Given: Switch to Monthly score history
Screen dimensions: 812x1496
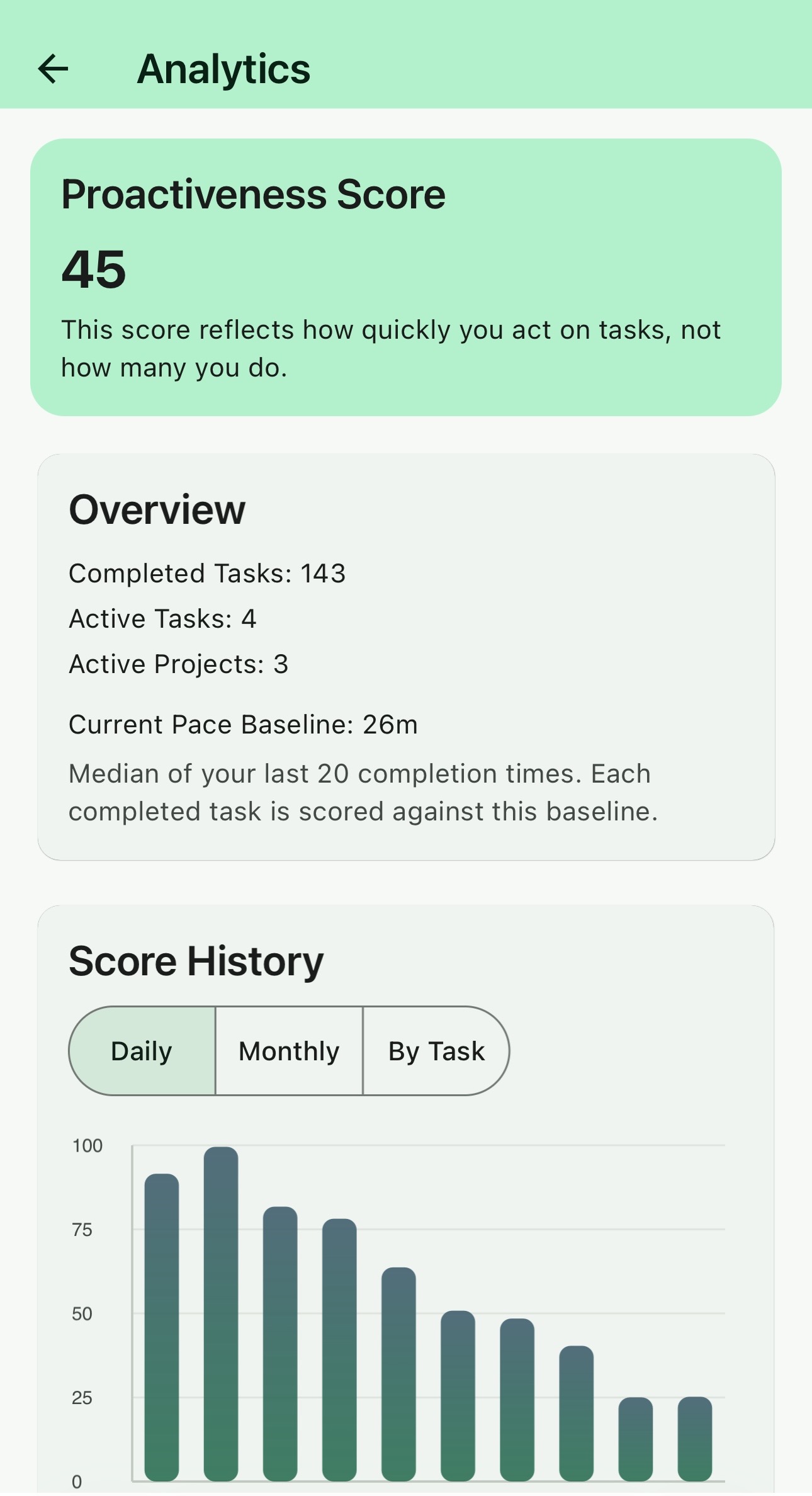Looking at the screenshot, I should [x=289, y=1051].
